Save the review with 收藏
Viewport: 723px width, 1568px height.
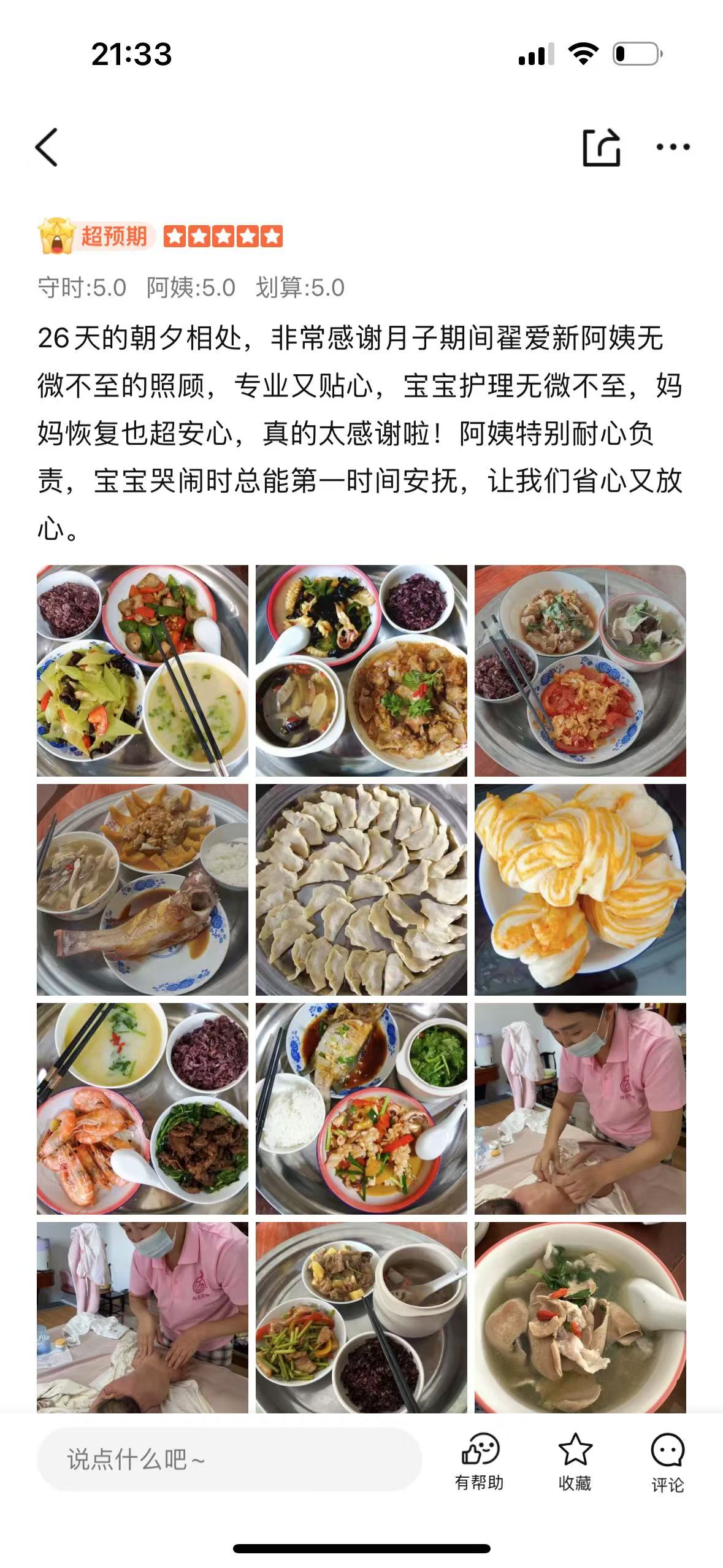[575, 1461]
